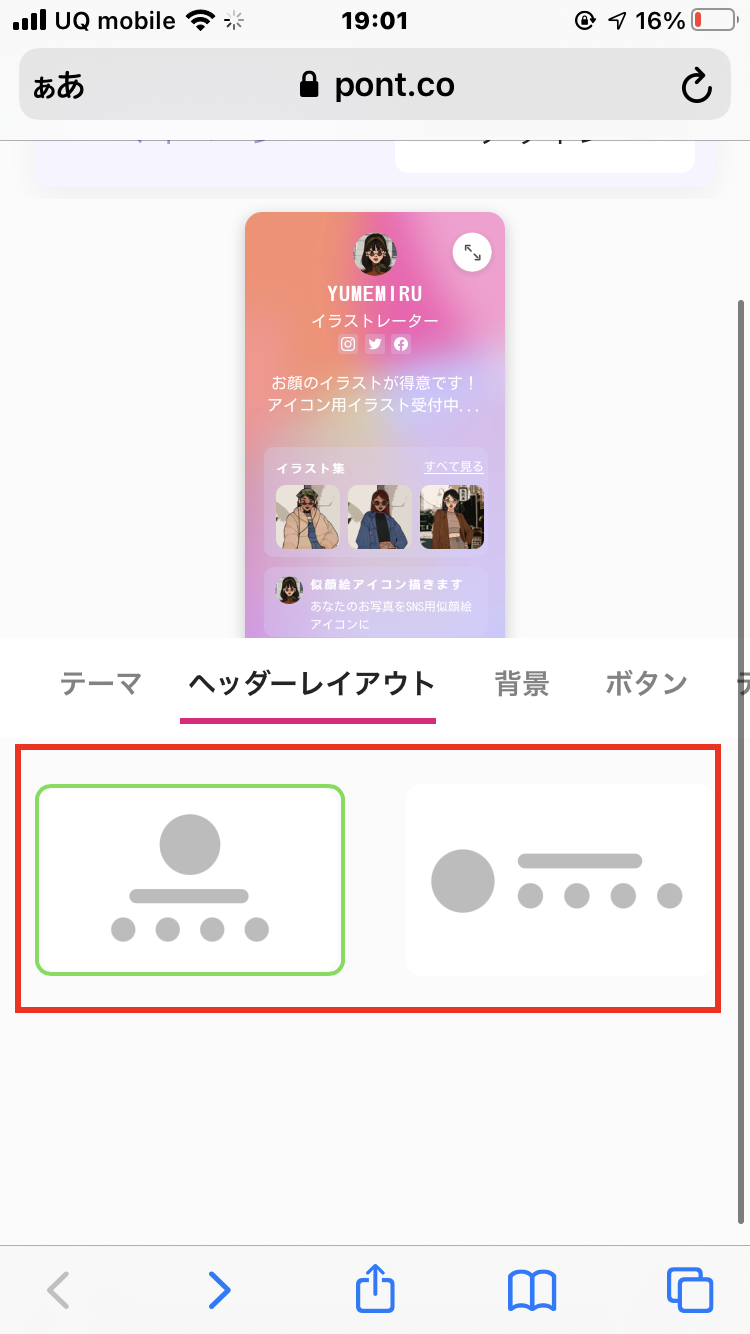Viewport: 750px width, 1334px height.
Task: Choose the centered vertical header layout
Action: pos(190,880)
